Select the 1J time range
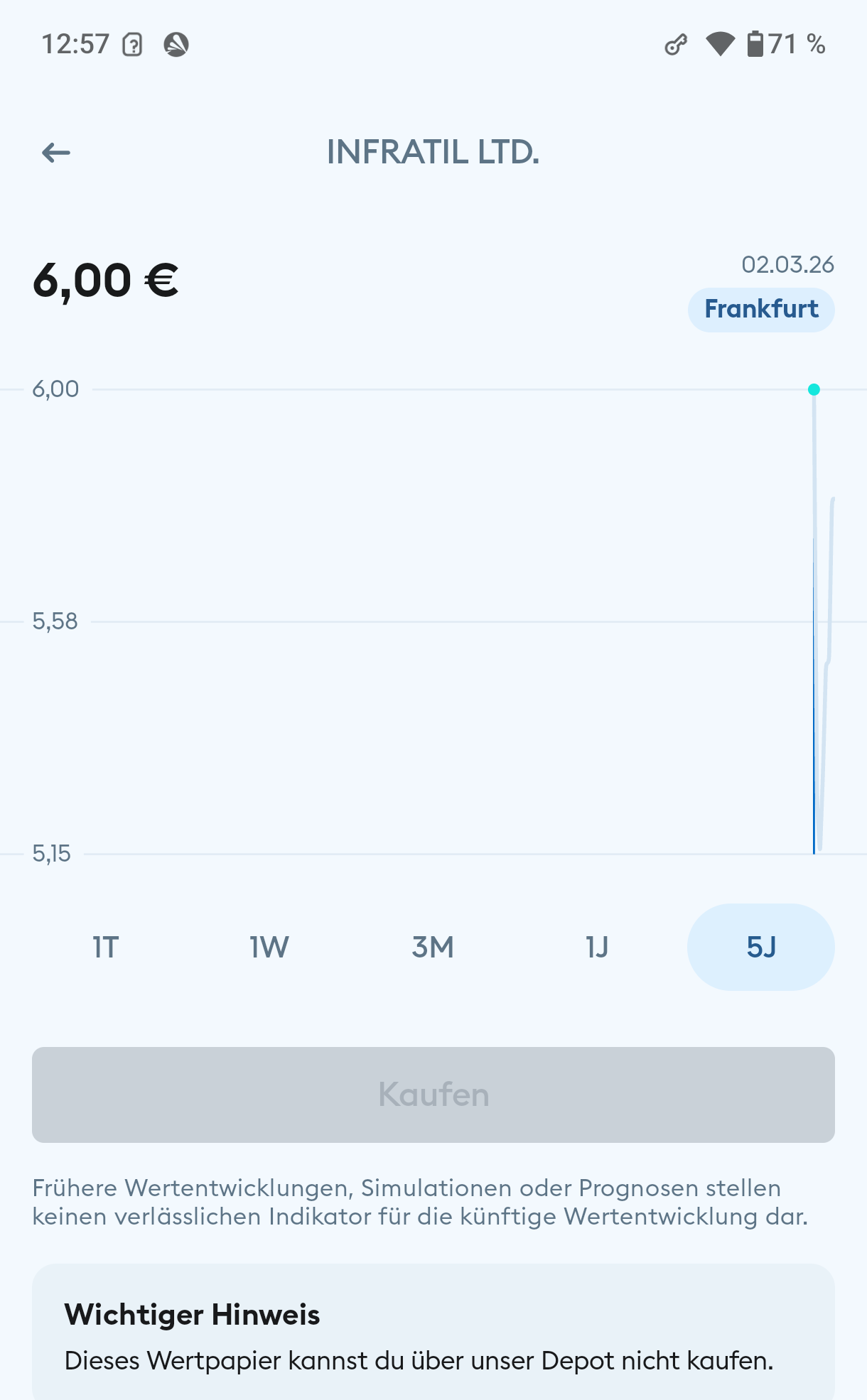The height and width of the screenshot is (1400, 867). [x=596, y=946]
